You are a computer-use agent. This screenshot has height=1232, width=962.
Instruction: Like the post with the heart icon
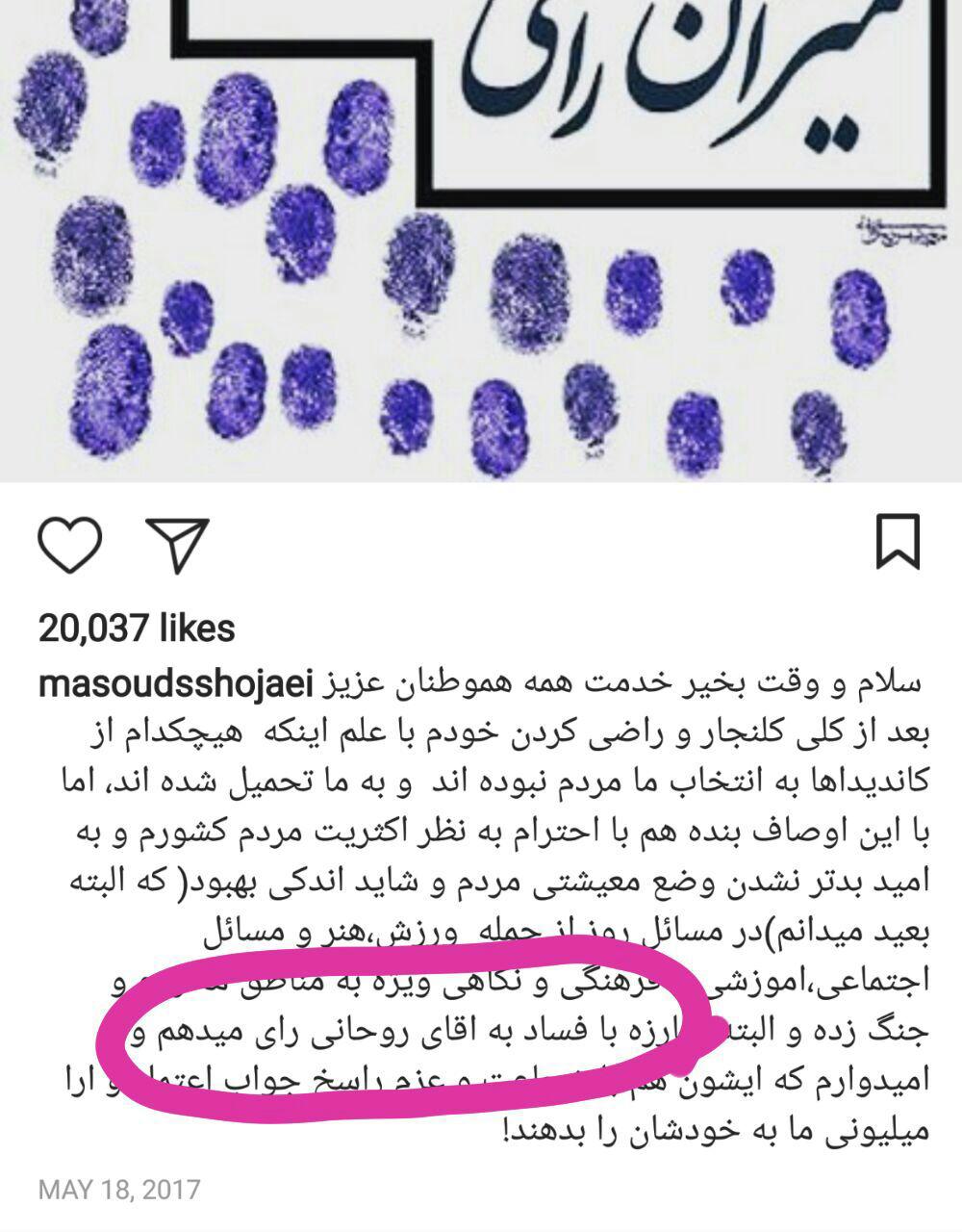(x=70, y=545)
